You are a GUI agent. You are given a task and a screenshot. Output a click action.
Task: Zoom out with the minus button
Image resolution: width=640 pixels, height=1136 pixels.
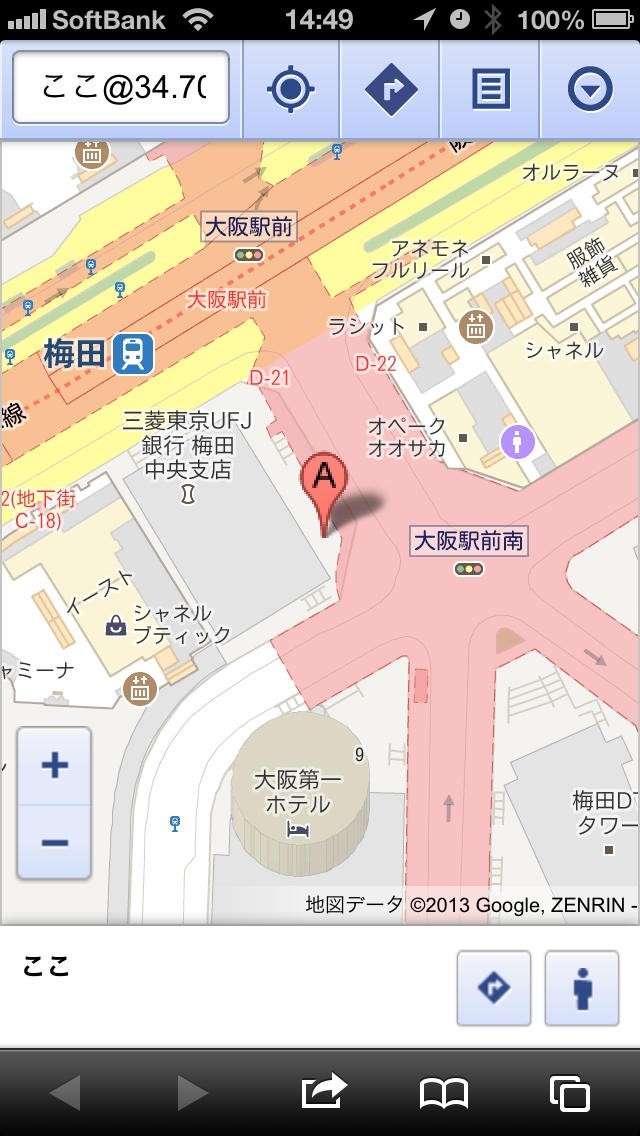55,842
